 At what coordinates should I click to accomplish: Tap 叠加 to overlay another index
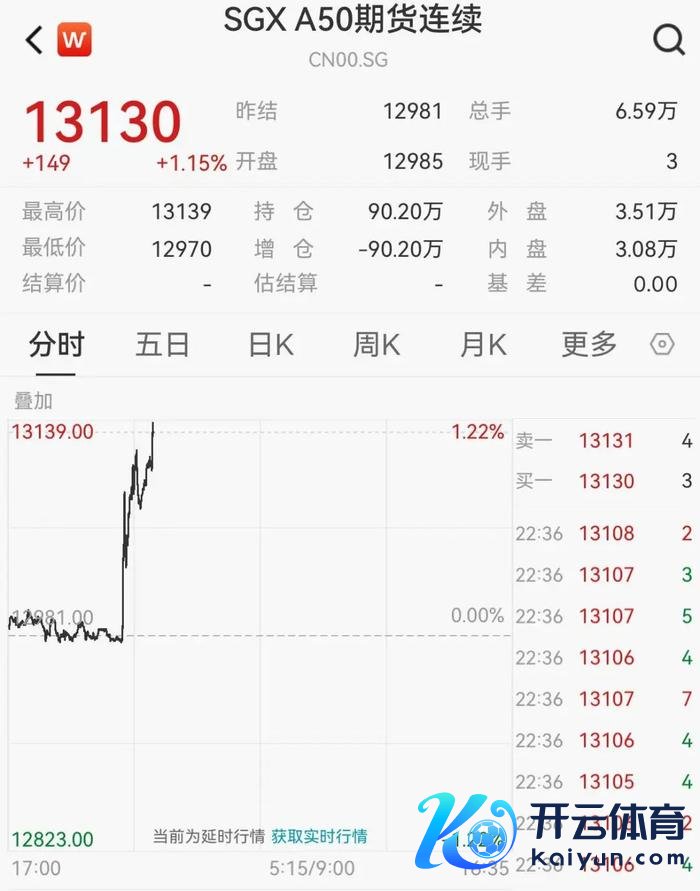(x=33, y=401)
